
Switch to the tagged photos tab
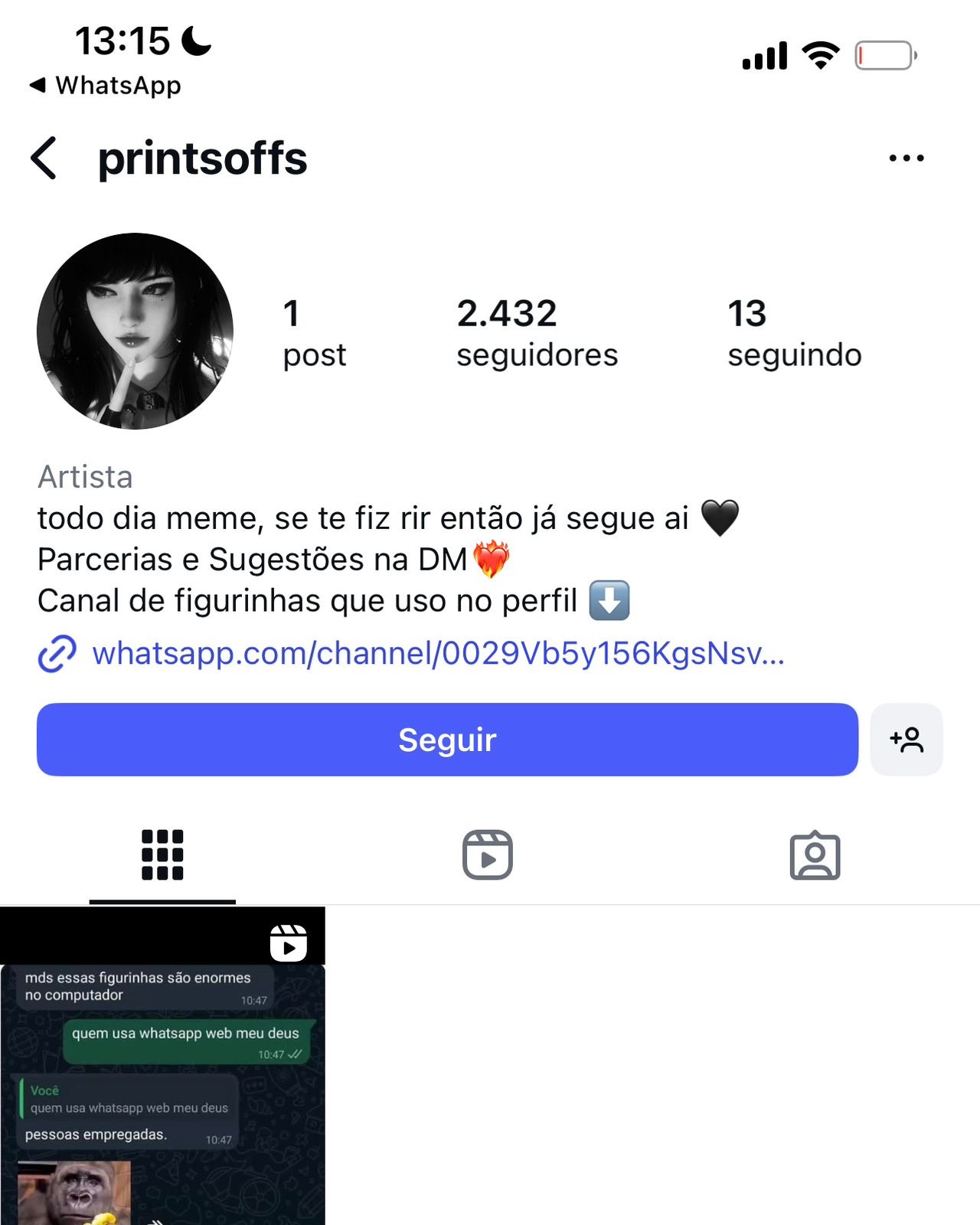pos(815,855)
